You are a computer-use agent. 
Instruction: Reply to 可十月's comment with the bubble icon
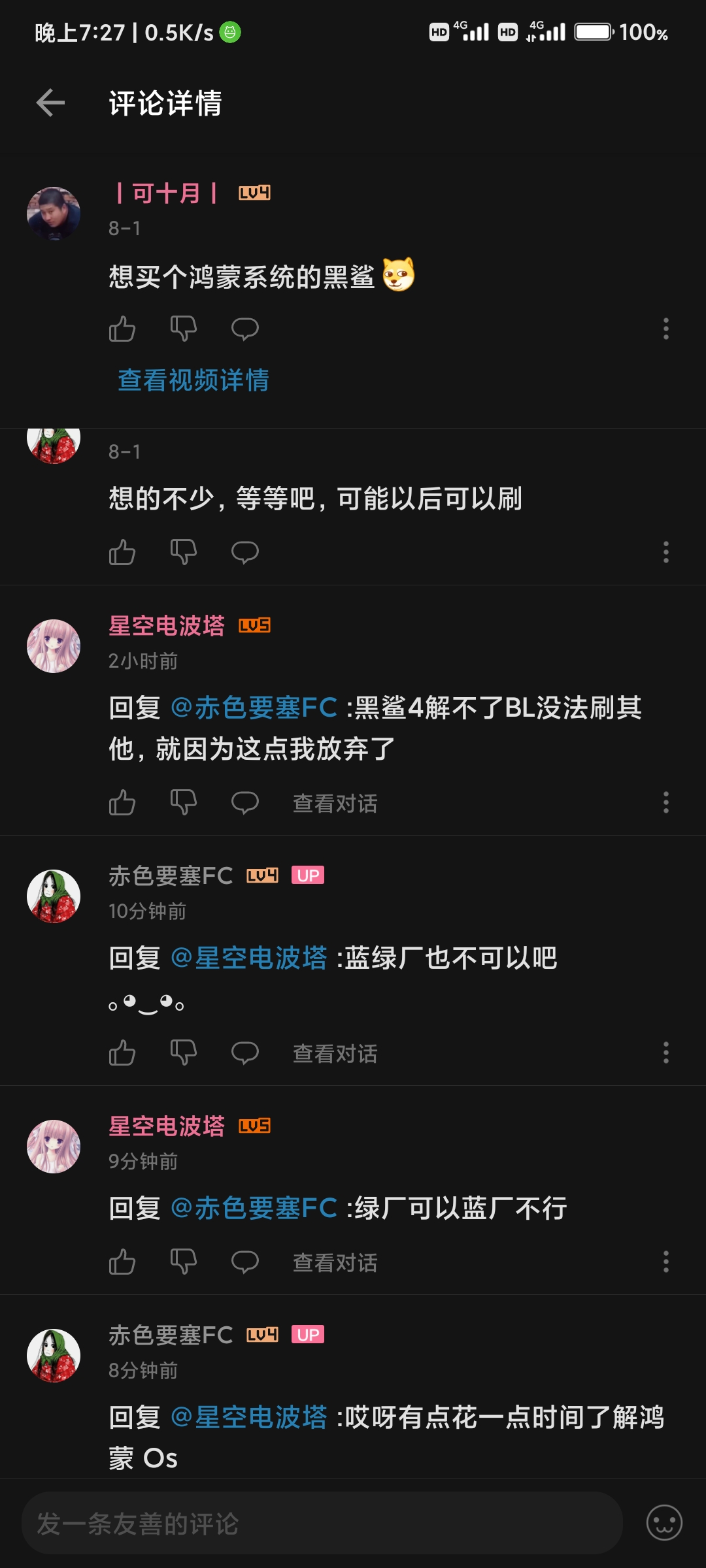click(245, 329)
